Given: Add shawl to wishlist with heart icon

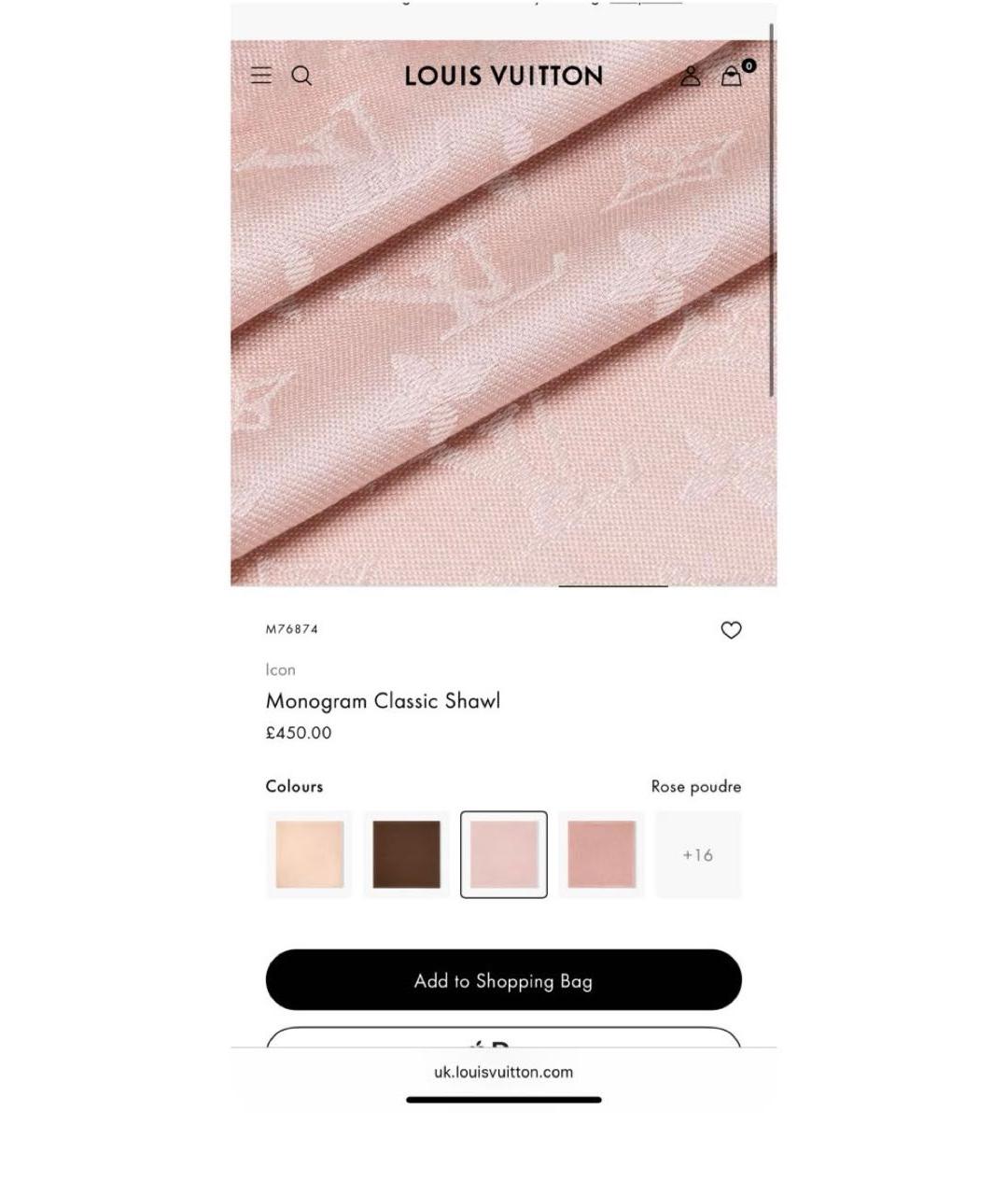Looking at the screenshot, I should pos(731,630).
